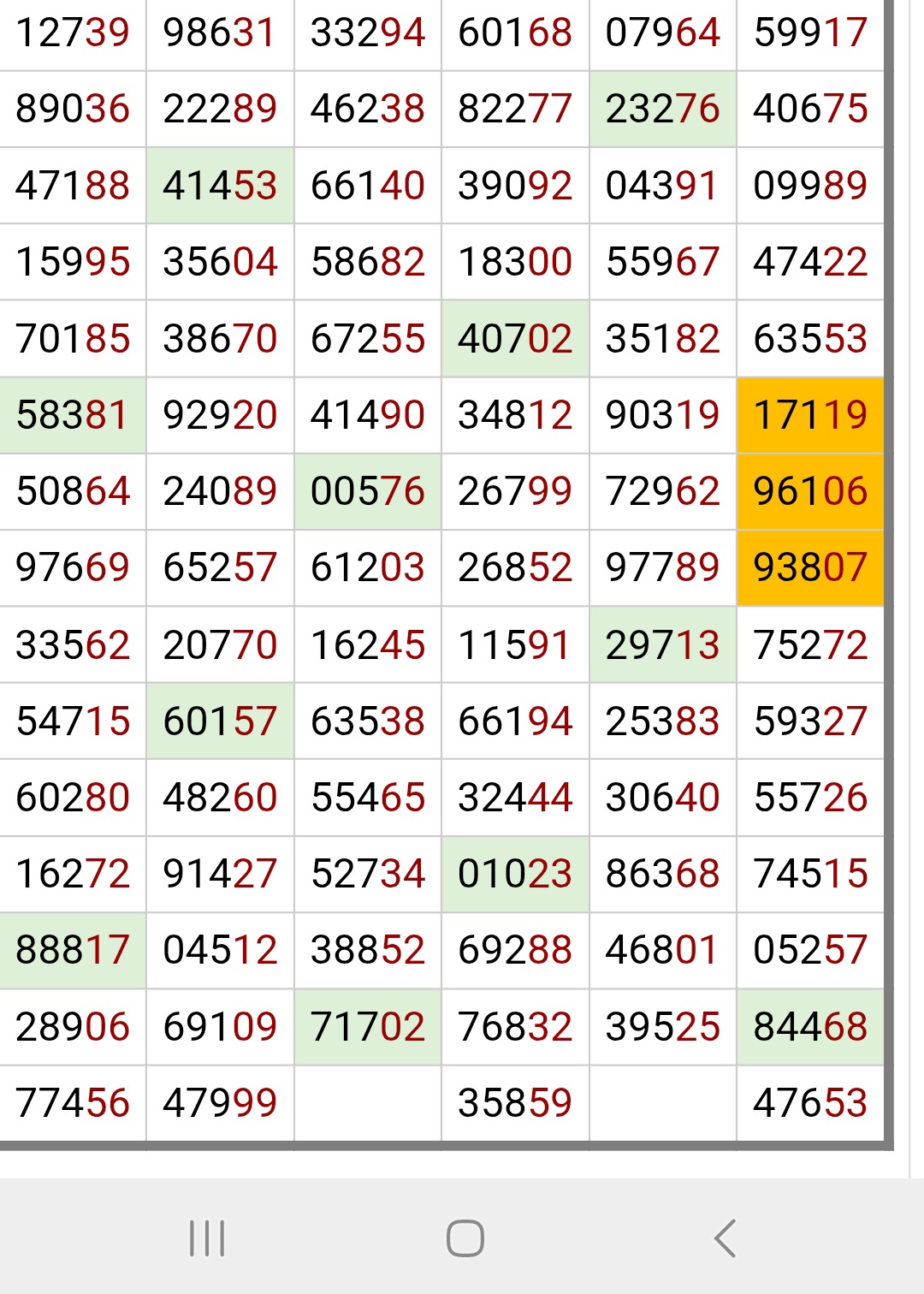Go to the home screen

coord(465,1238)
